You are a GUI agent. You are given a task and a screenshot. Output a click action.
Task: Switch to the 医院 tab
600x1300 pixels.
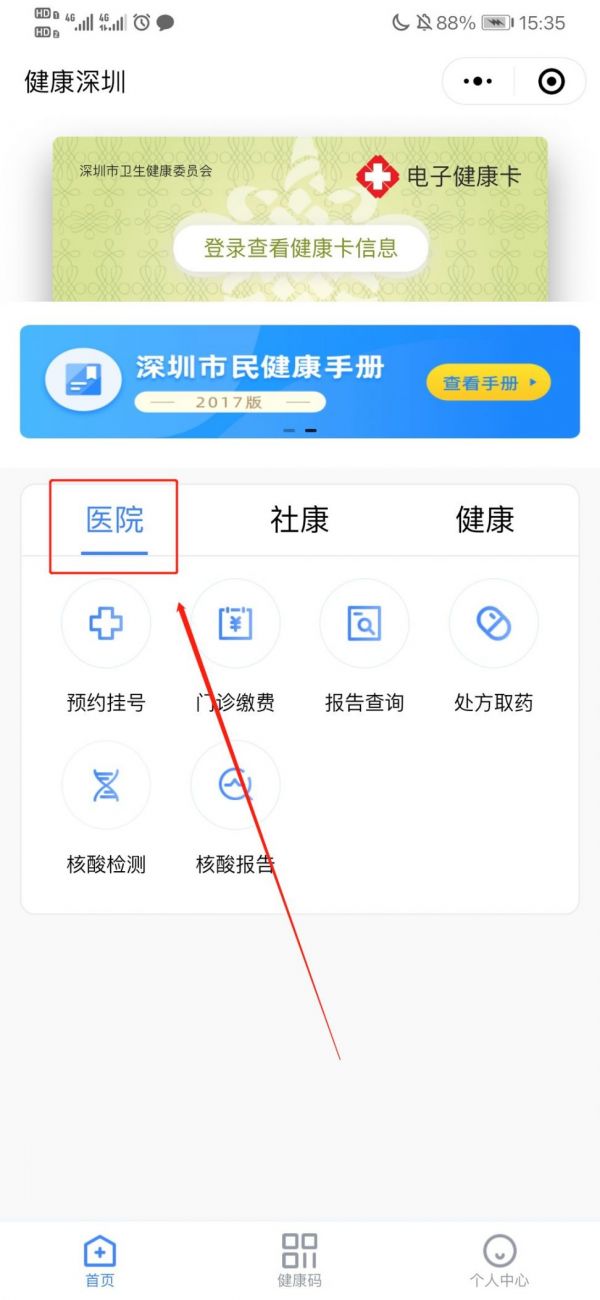114,520
